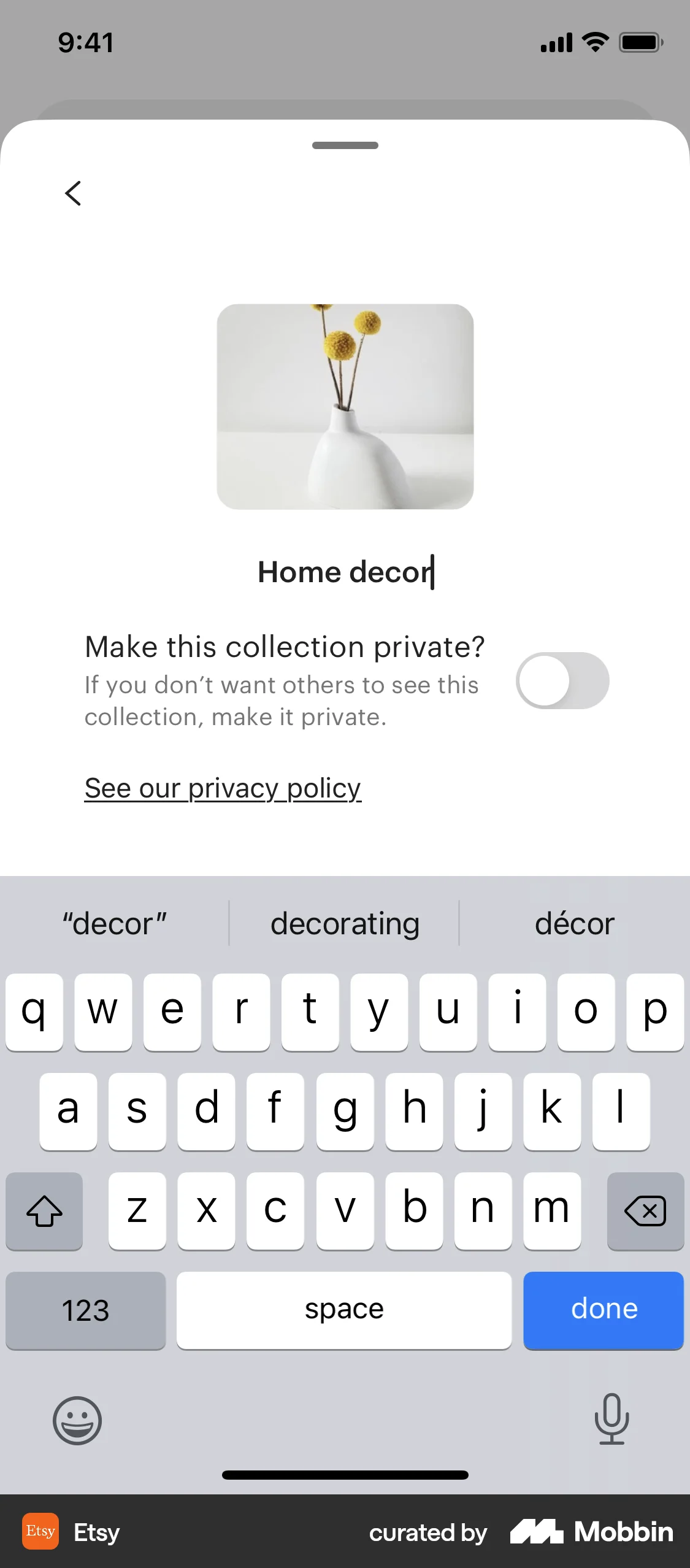Tap the sheet drag handle at top
Image resolution: width=690 pixels, height=1568 pixels.
(345, 145)
